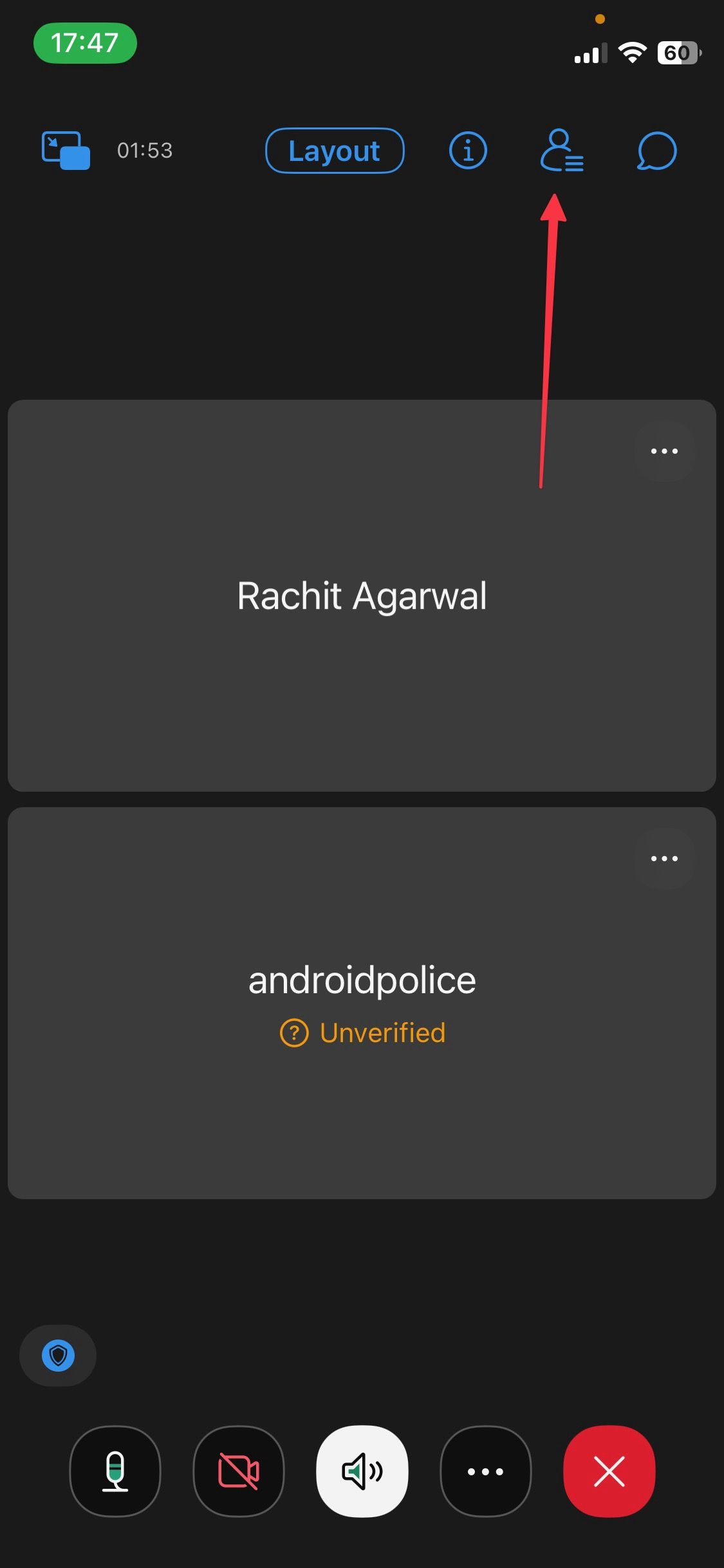Open the security shield indicator

pyautogui.click(x=58, y=1355)
